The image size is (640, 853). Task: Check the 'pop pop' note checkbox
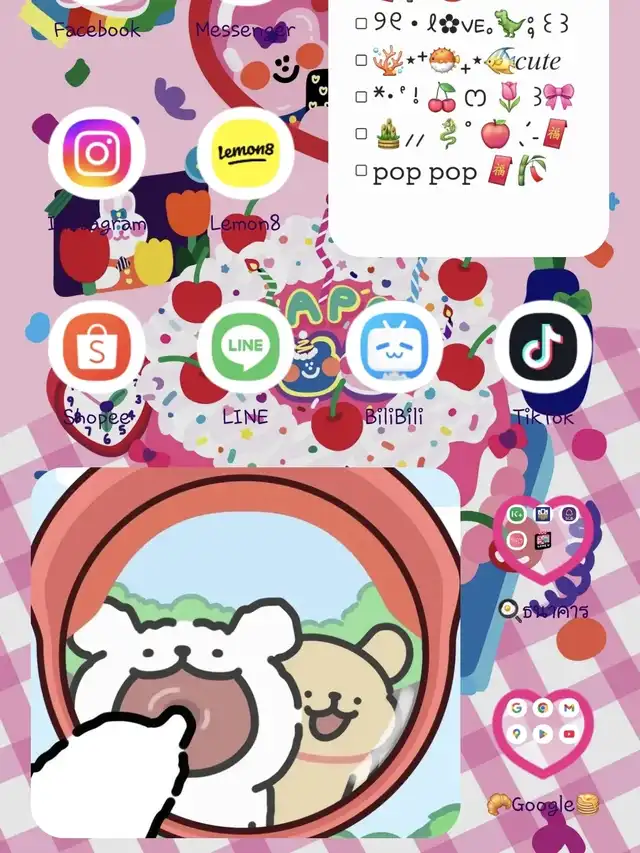(361, 171)
